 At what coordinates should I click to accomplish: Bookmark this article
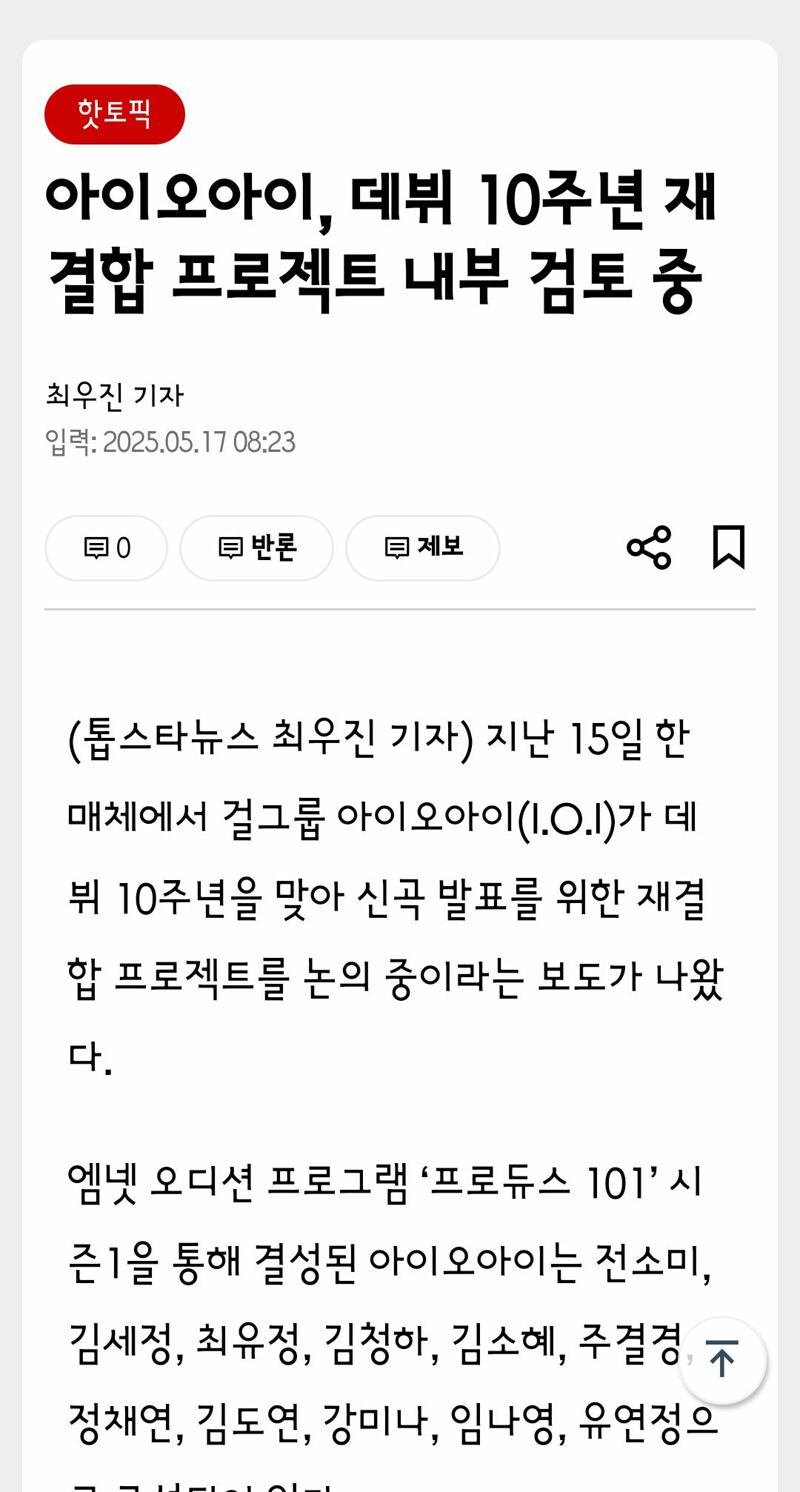coord(729,548)
